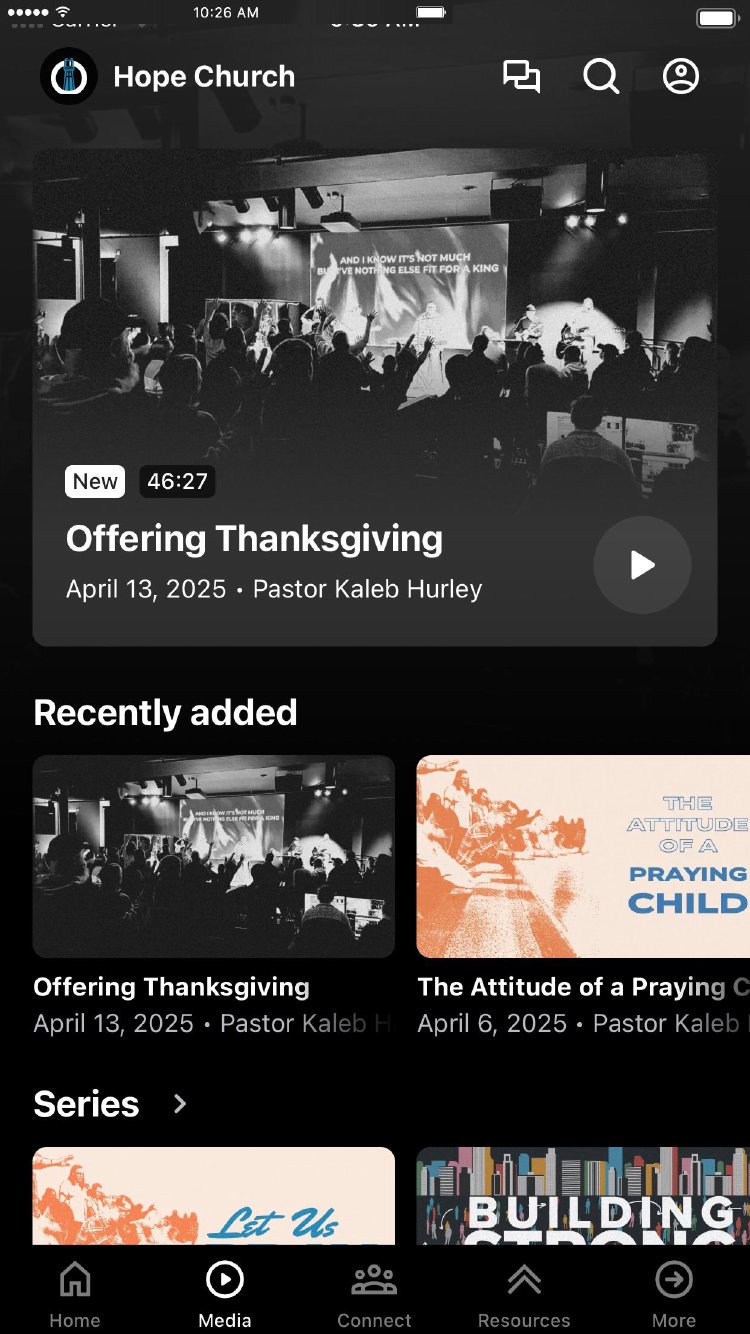Open Offering Thanksgiving under Recently added
The image size is (750, 1334).
point(214,857)
